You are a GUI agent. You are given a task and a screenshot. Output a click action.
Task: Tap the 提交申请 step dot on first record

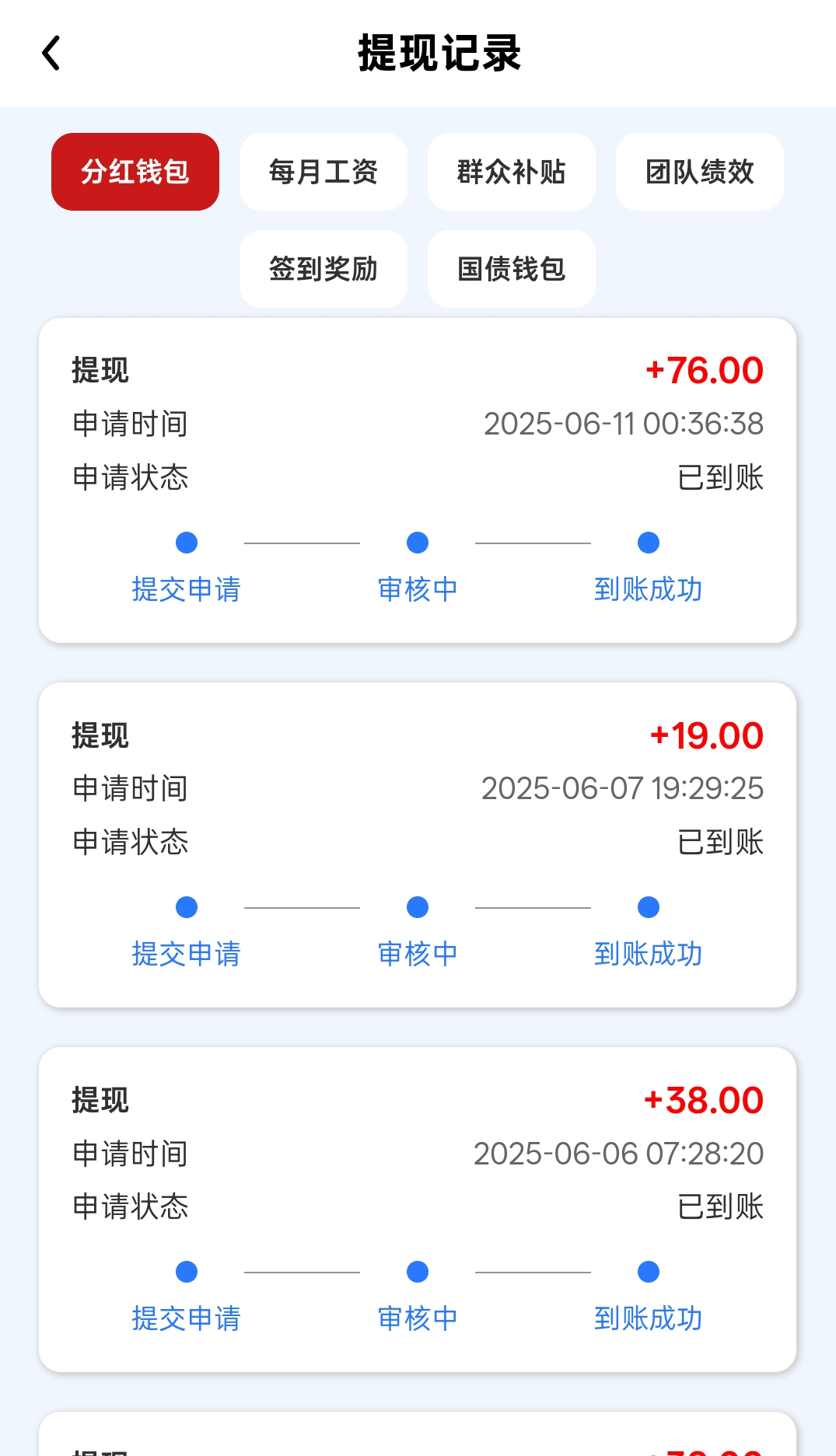[186, 542]
